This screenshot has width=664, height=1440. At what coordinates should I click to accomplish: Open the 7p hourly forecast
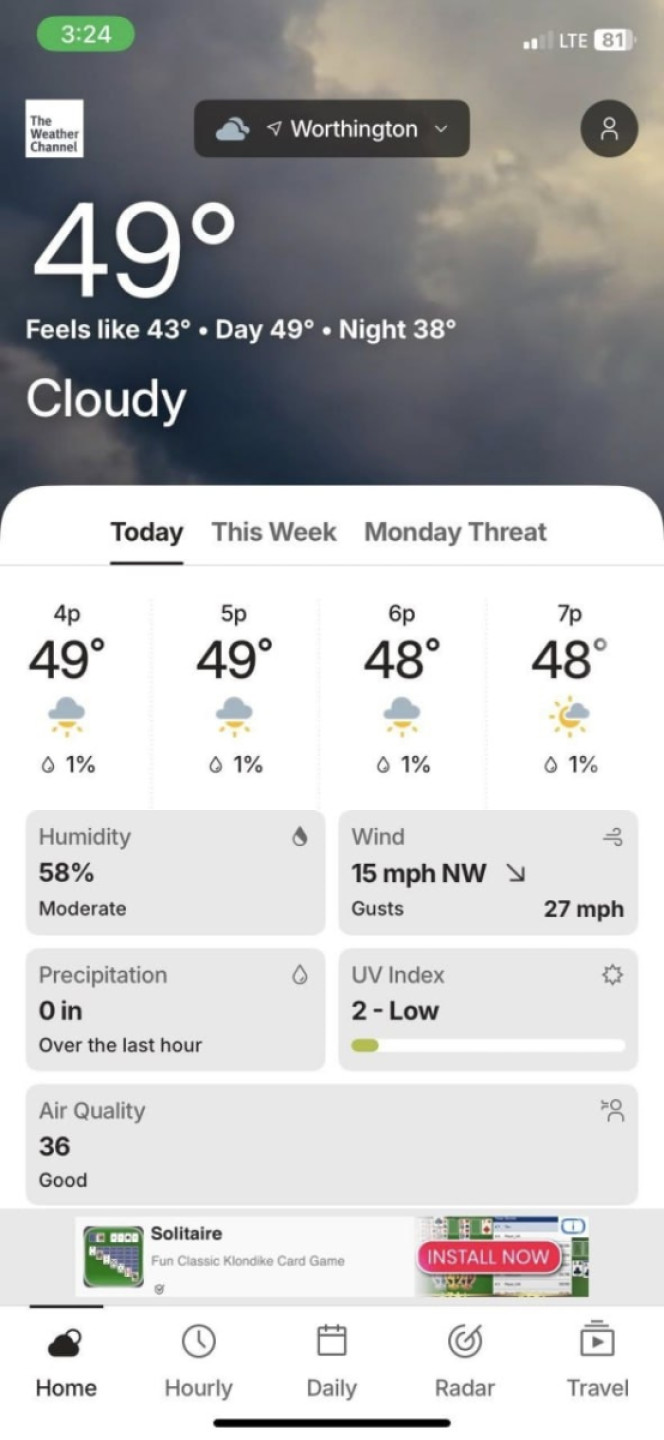569,690
